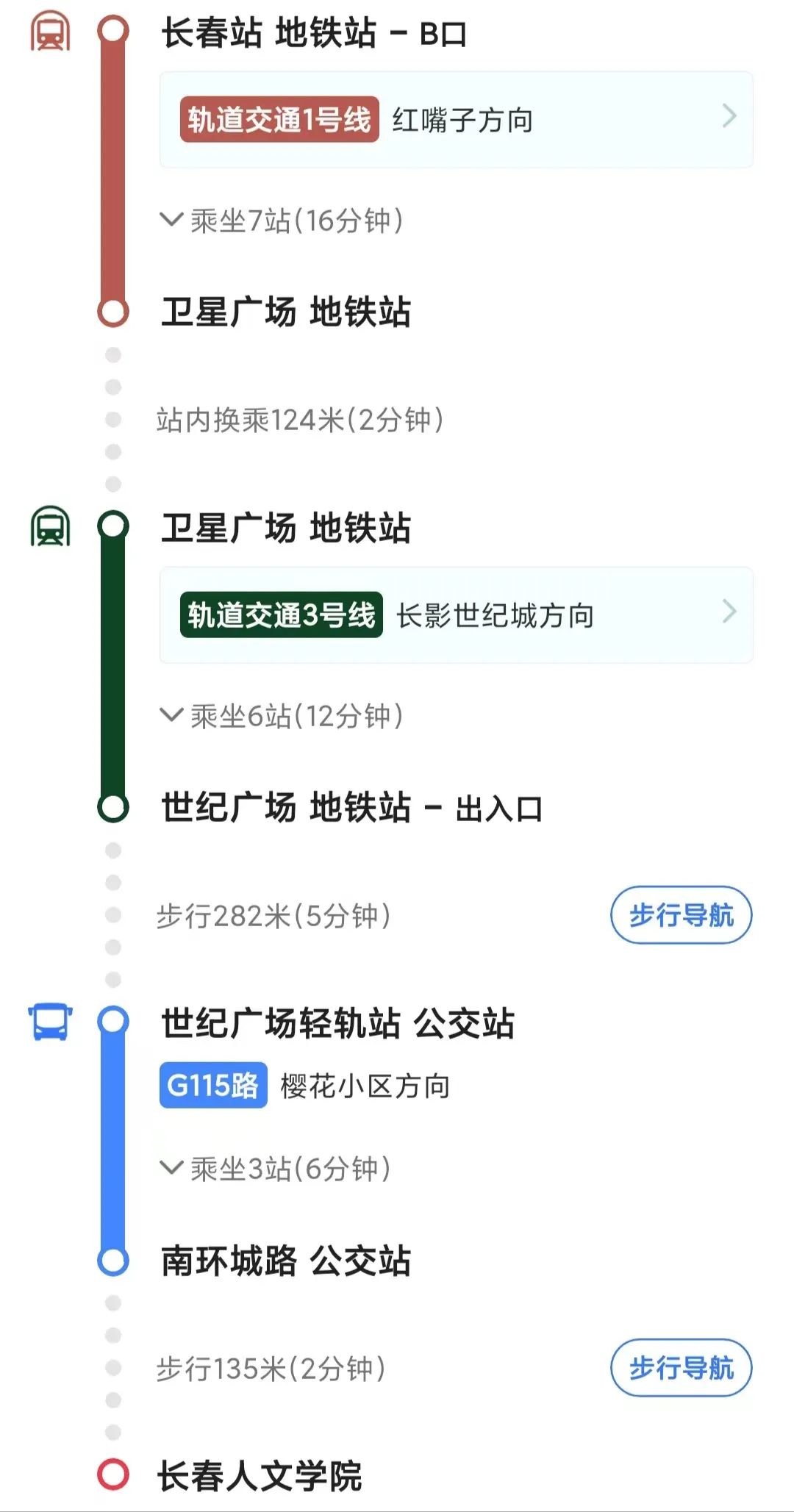This screenshot has width=794, height=1512.
Task: Open the 轨道交通3号线 长影世纪城方向 line card
Action: pos(456,615)
